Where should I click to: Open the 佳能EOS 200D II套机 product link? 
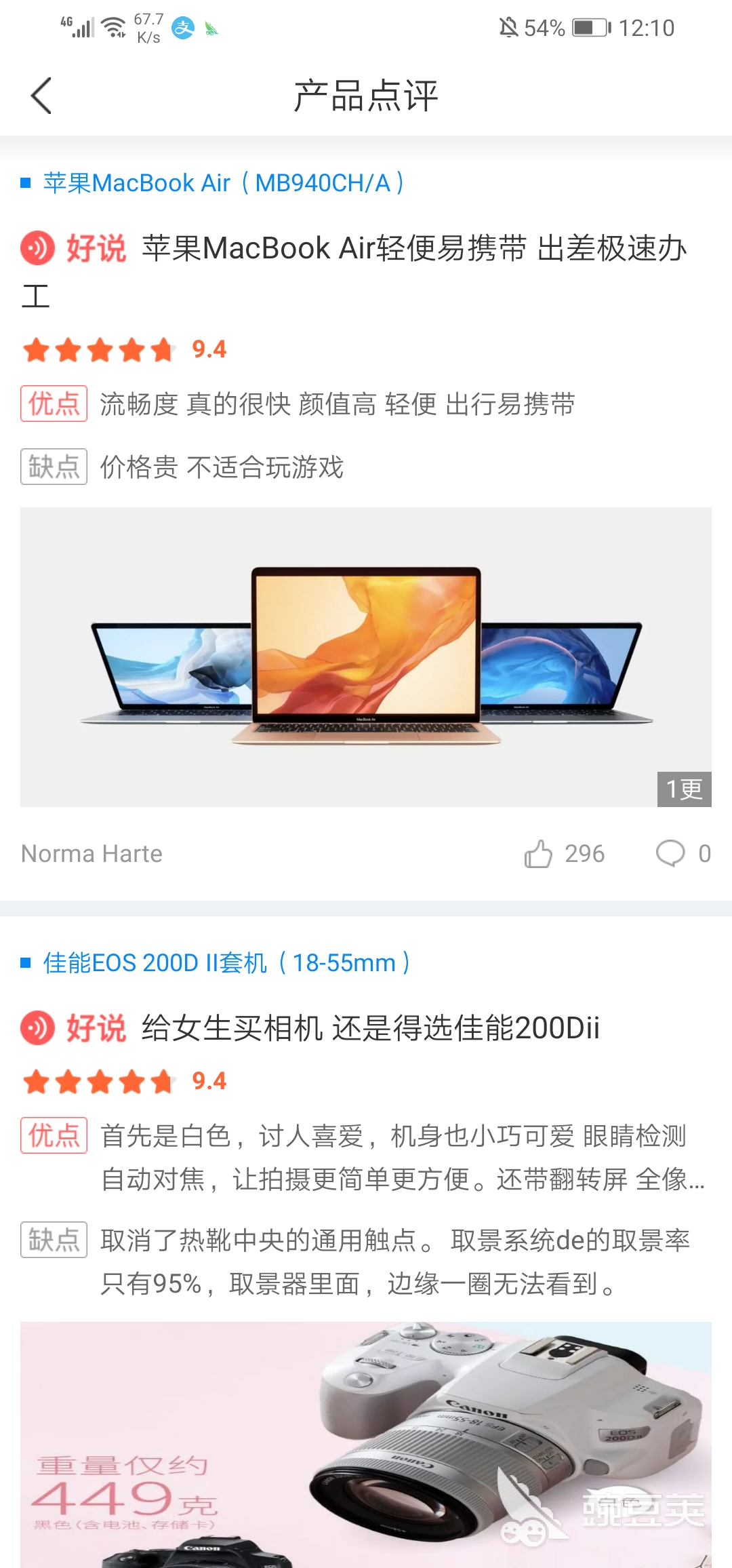[x=226, y=963]
